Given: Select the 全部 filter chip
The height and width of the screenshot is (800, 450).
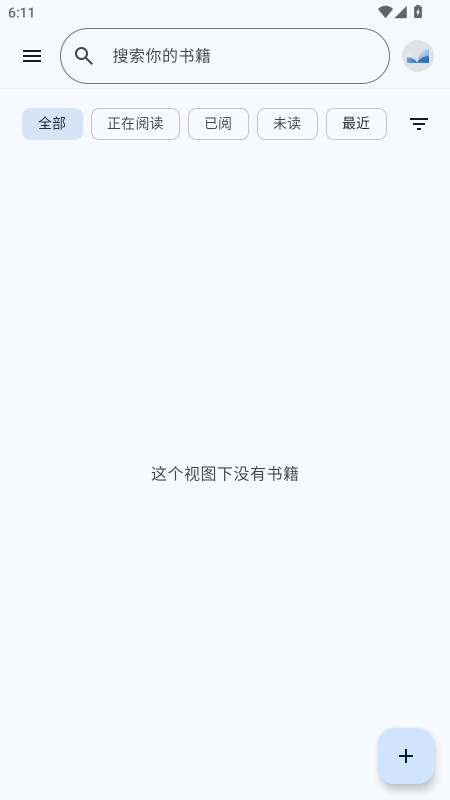Looking at the screenshot, I should (x=53, y=124).
